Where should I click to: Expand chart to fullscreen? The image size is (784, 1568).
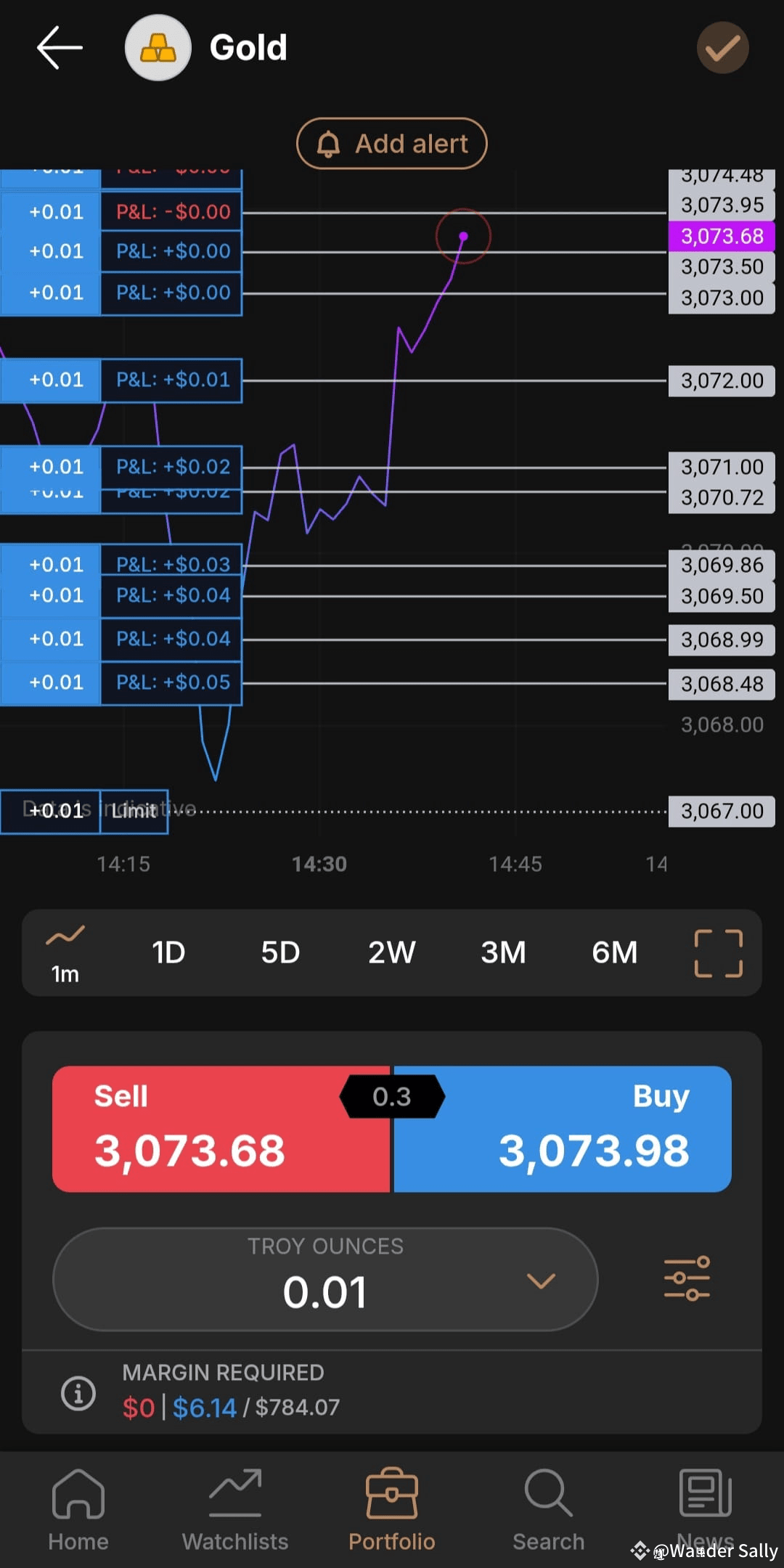click(x=719, y=953)
